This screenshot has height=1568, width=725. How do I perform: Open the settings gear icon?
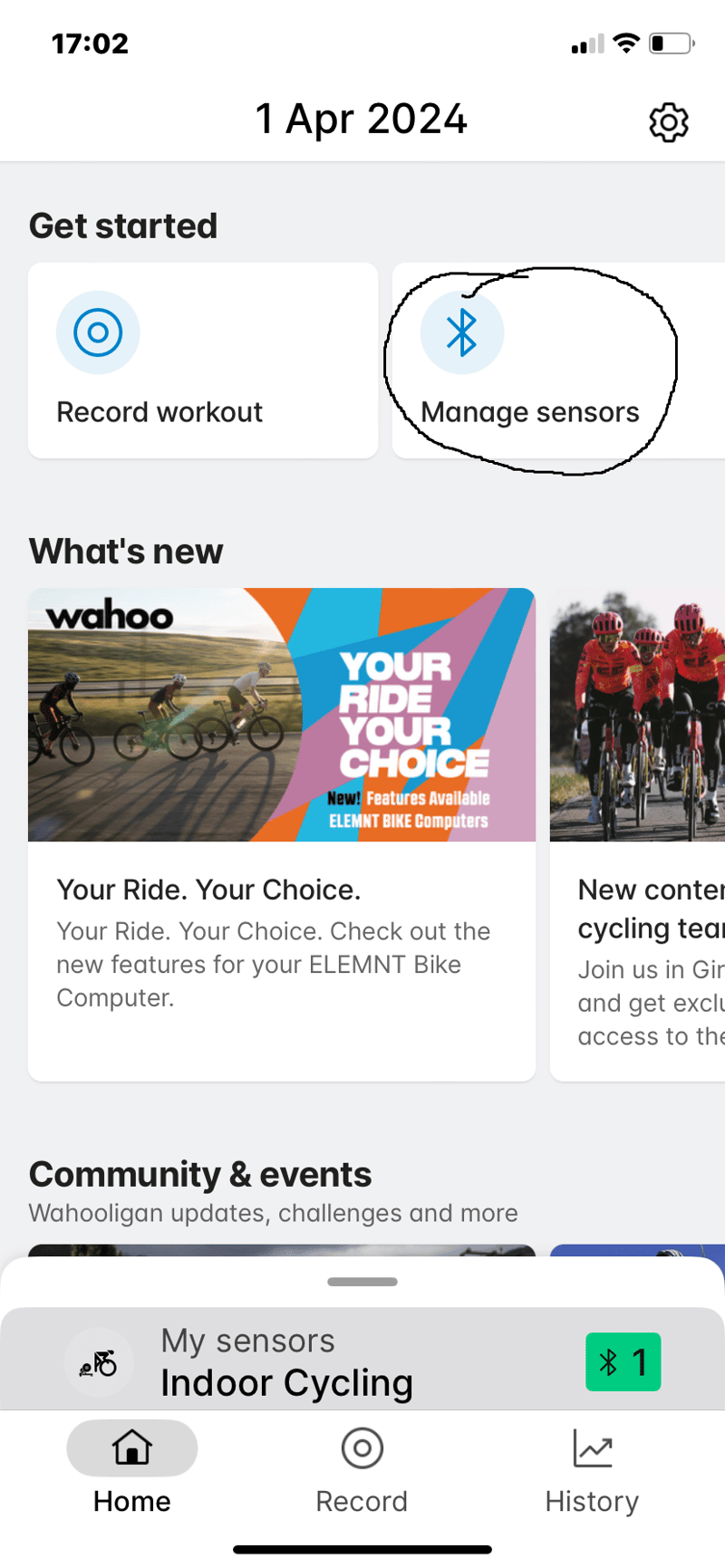coord(669,122)
